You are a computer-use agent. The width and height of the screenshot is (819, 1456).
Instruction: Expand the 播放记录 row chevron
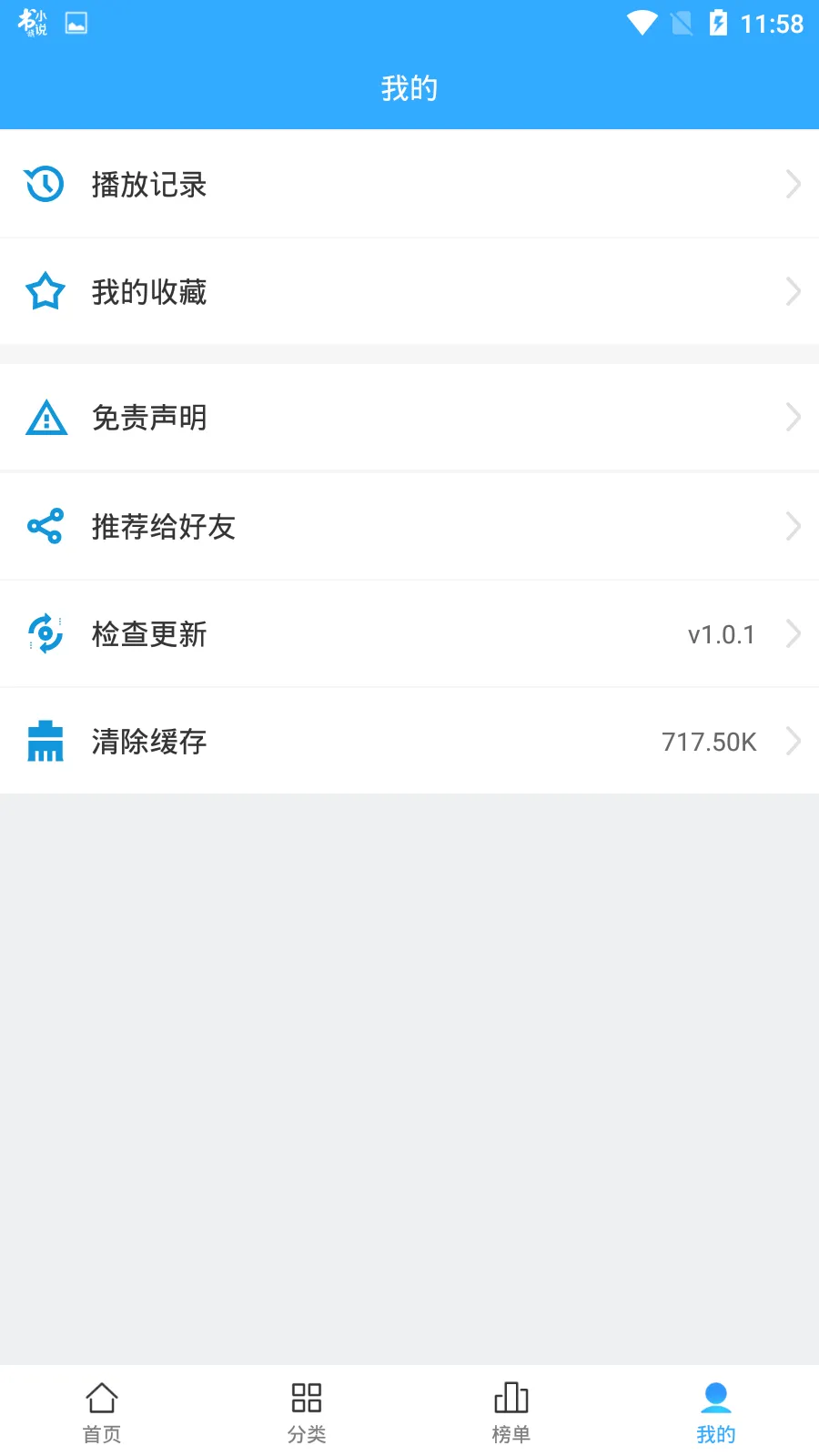coord(793,184)
